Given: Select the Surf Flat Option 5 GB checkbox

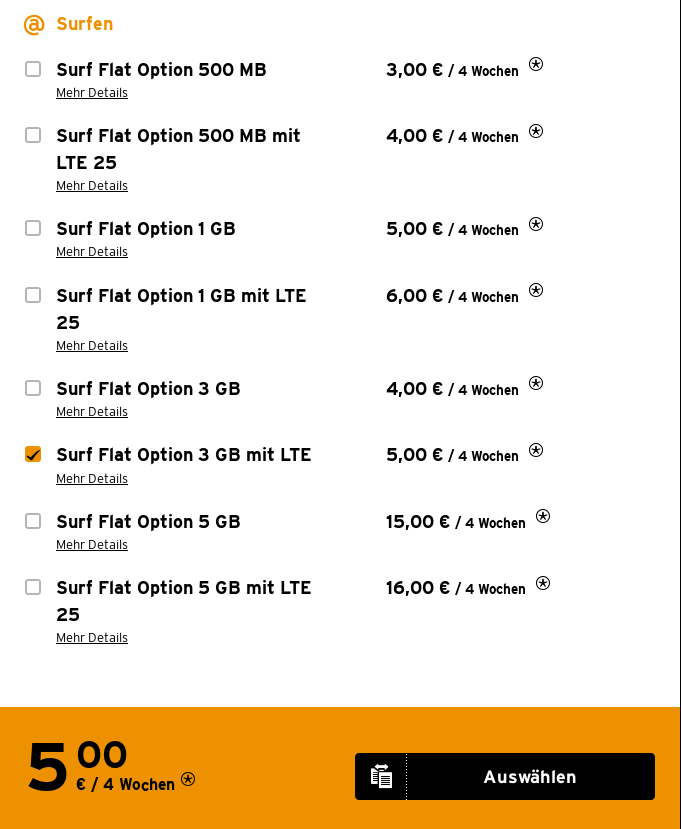Looking at the screenshot, I should [33, 521].
